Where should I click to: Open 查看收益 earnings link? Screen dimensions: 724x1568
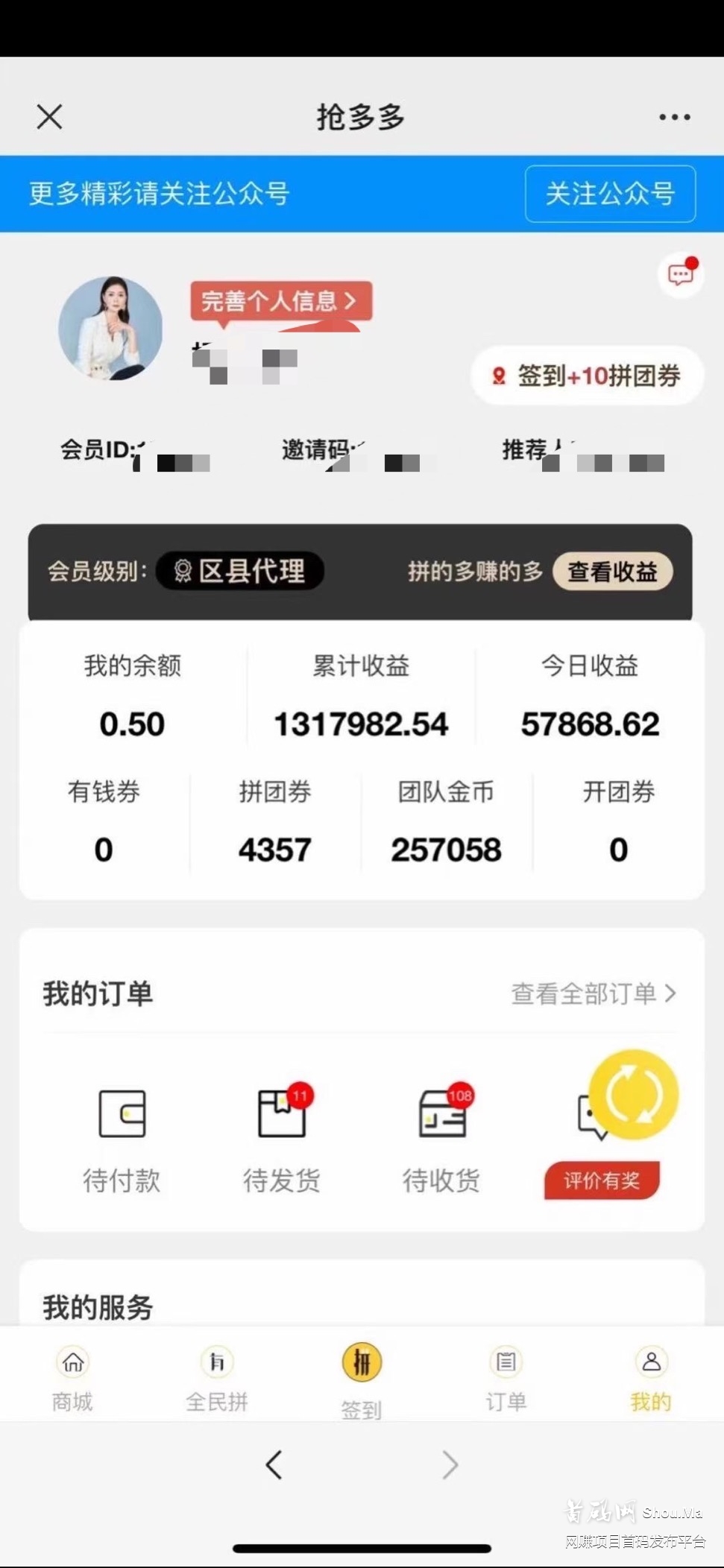click(x=612, y=572)
